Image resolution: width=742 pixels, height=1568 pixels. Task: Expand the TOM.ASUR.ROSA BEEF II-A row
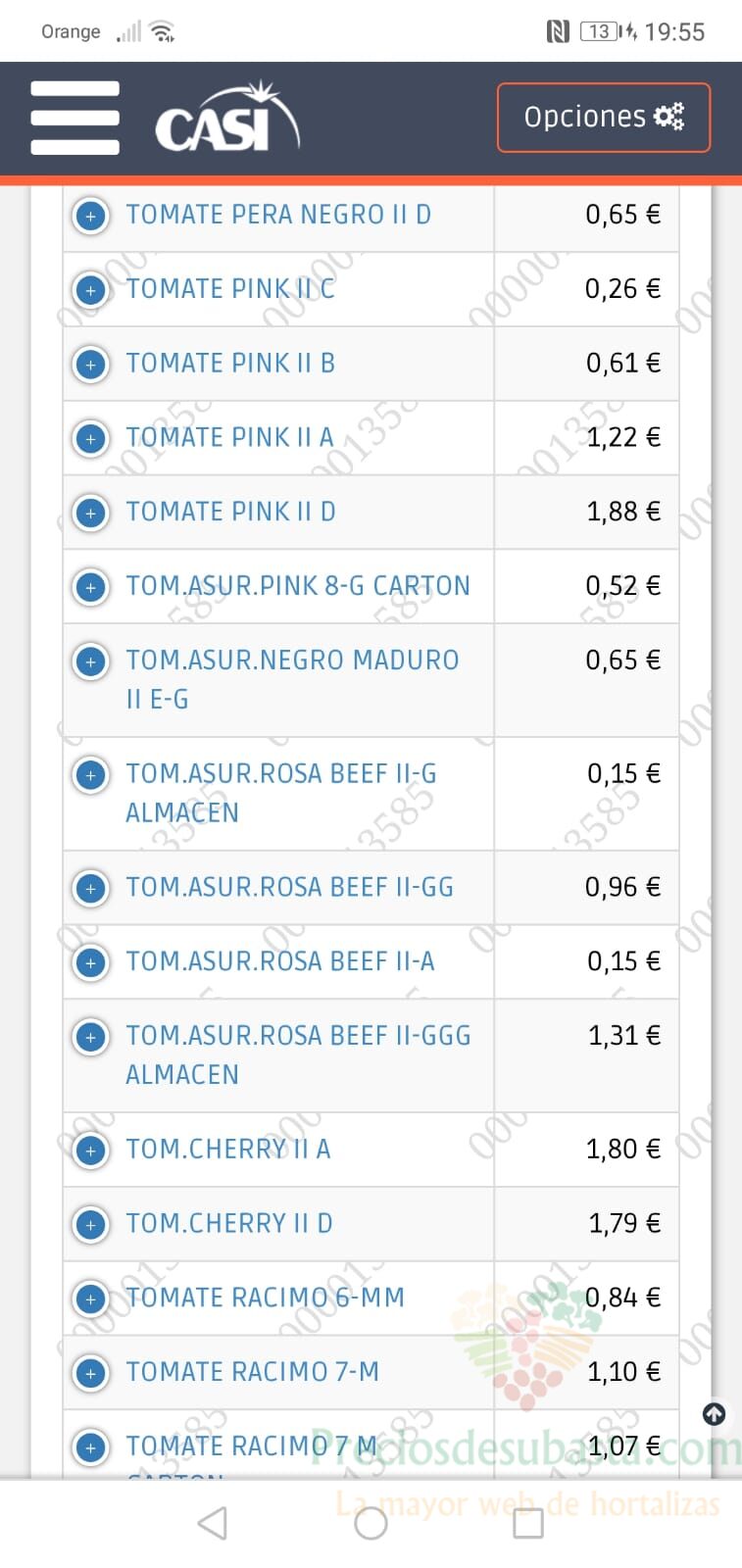[x=91, y=962]
